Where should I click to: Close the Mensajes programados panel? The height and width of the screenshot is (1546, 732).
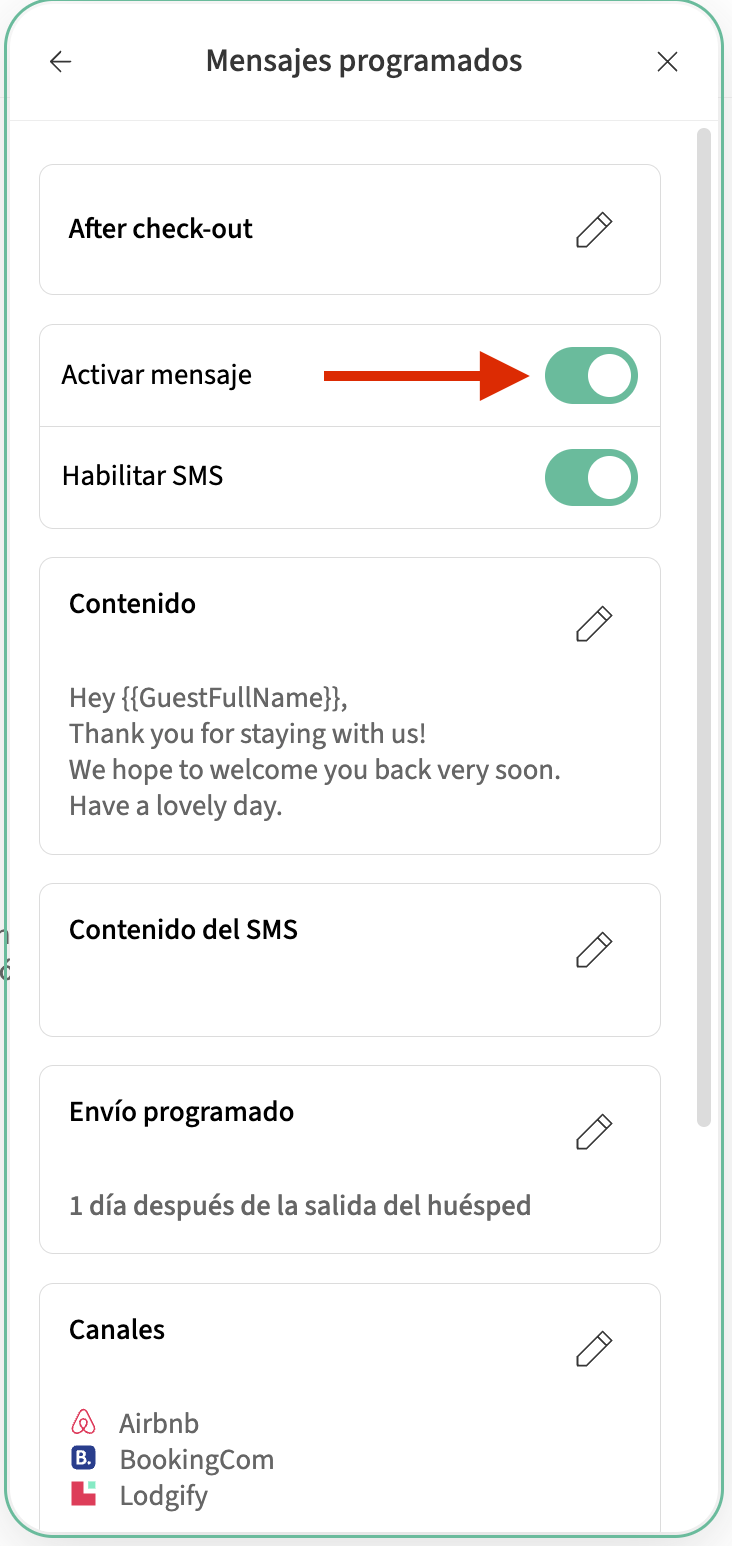coord(667,62)
